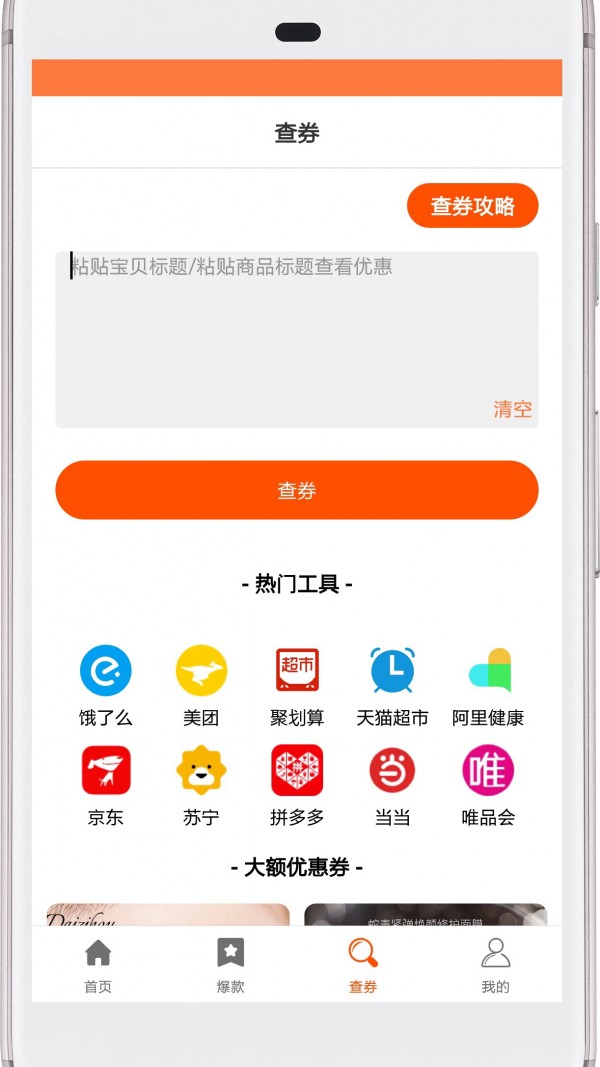Screen dimensions: 600x1067
Task: Clear the text box with 清空
Action: [x=512, y=409]
